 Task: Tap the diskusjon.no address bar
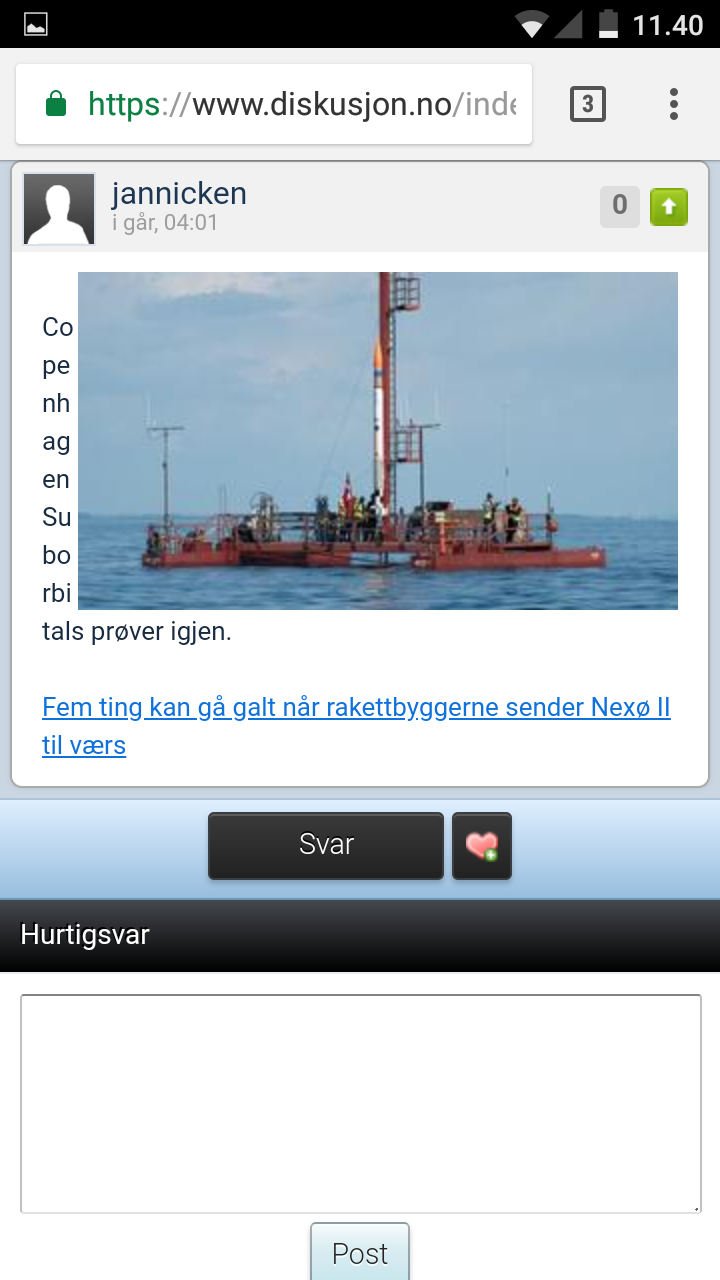point(274,104)
